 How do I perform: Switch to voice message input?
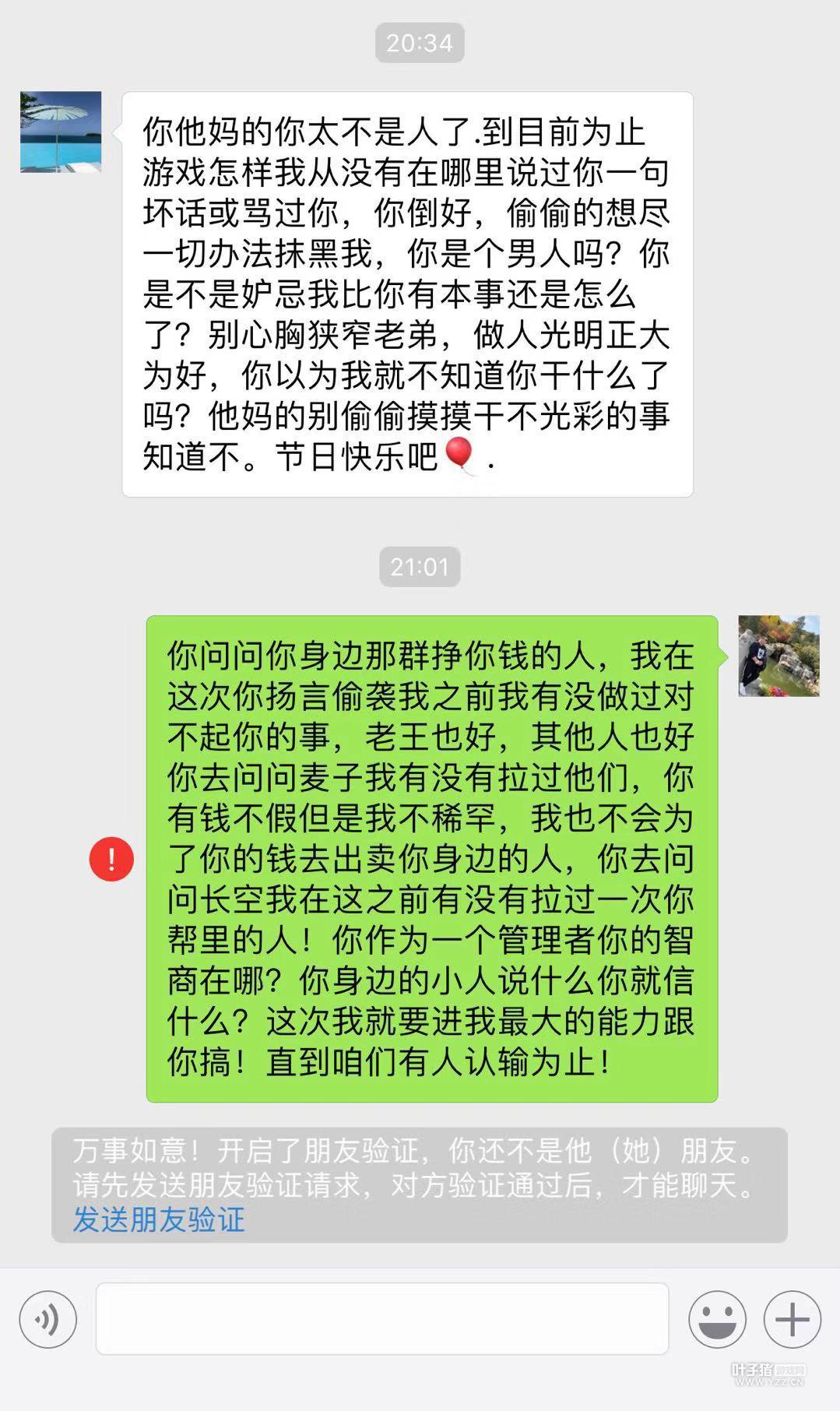tap(48, 1319)
